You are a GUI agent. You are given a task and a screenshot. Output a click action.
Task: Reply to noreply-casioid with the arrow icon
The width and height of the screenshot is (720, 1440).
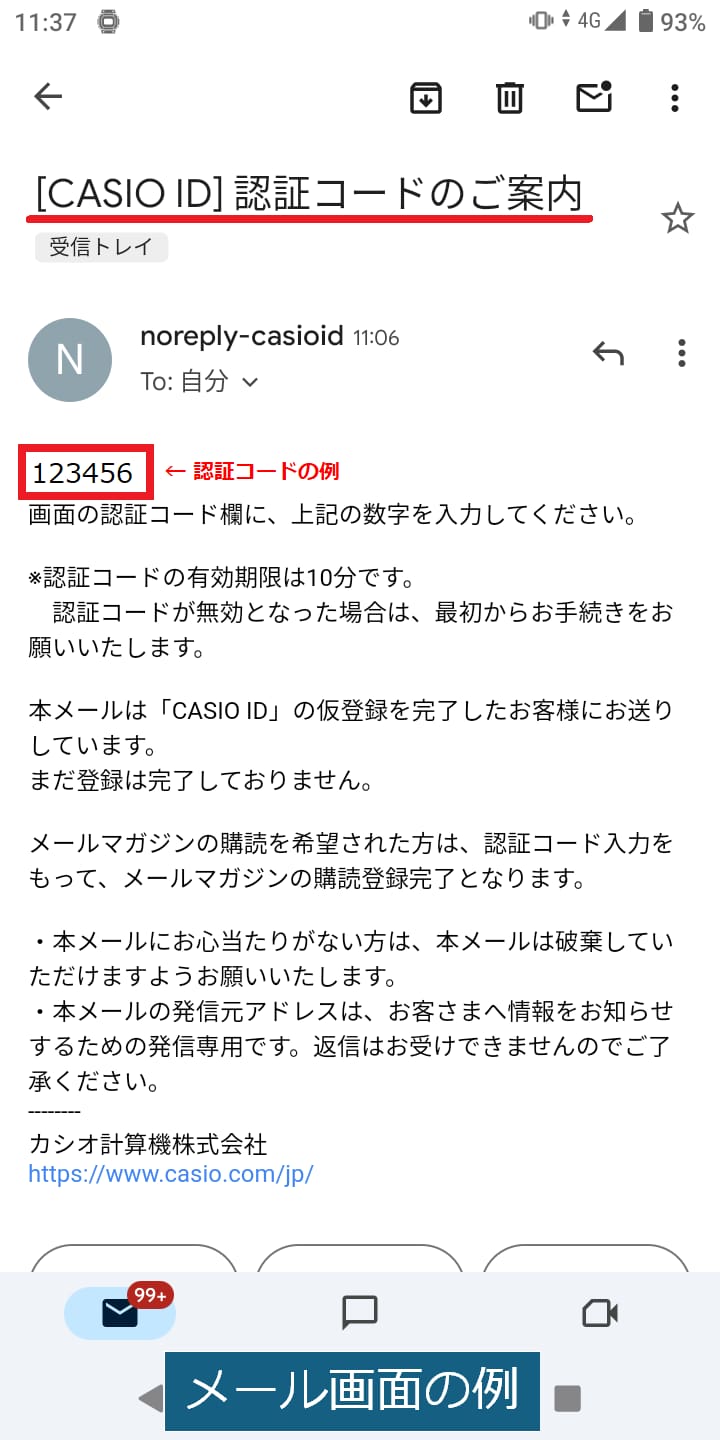[608, 353]
